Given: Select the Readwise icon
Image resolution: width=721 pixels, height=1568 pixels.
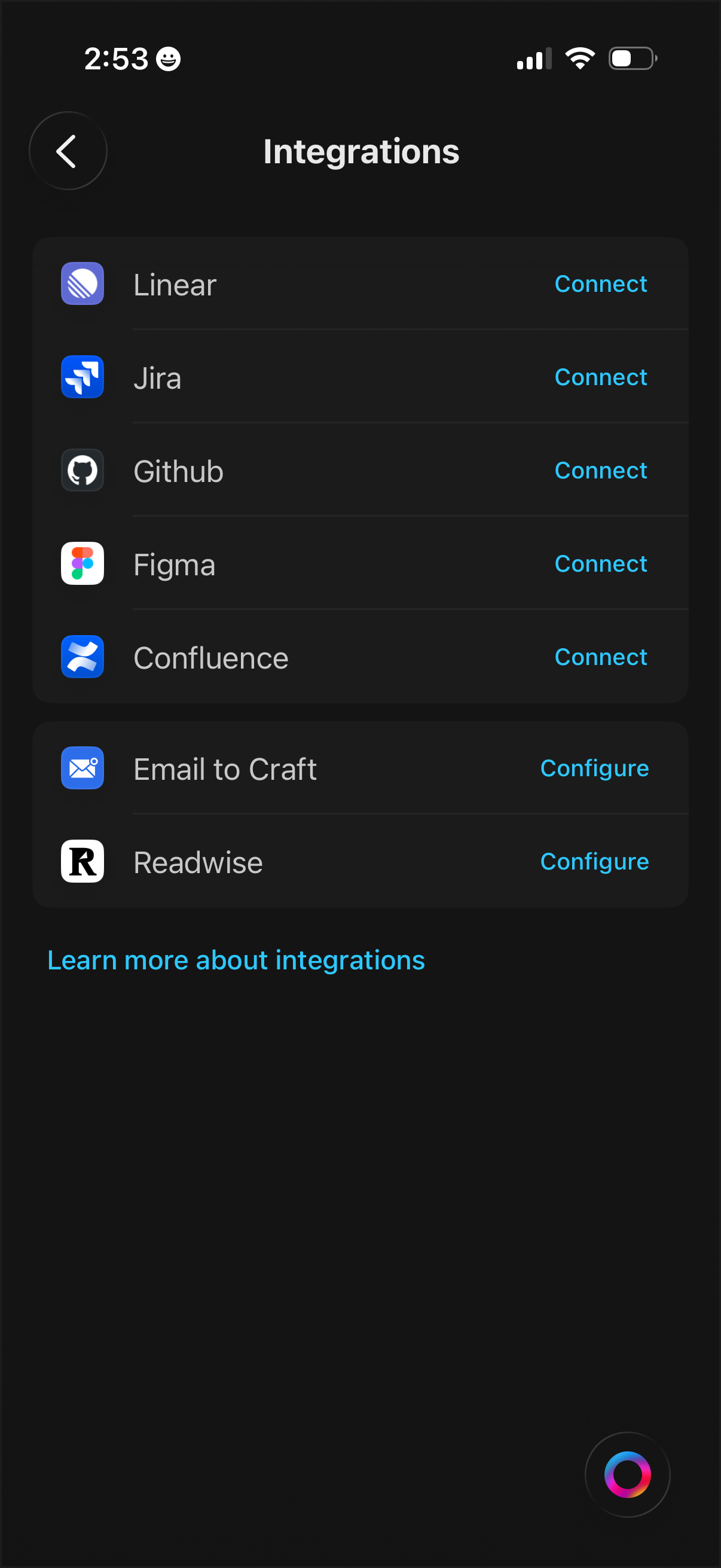Looking at the screenshot, I should (82, 861).
